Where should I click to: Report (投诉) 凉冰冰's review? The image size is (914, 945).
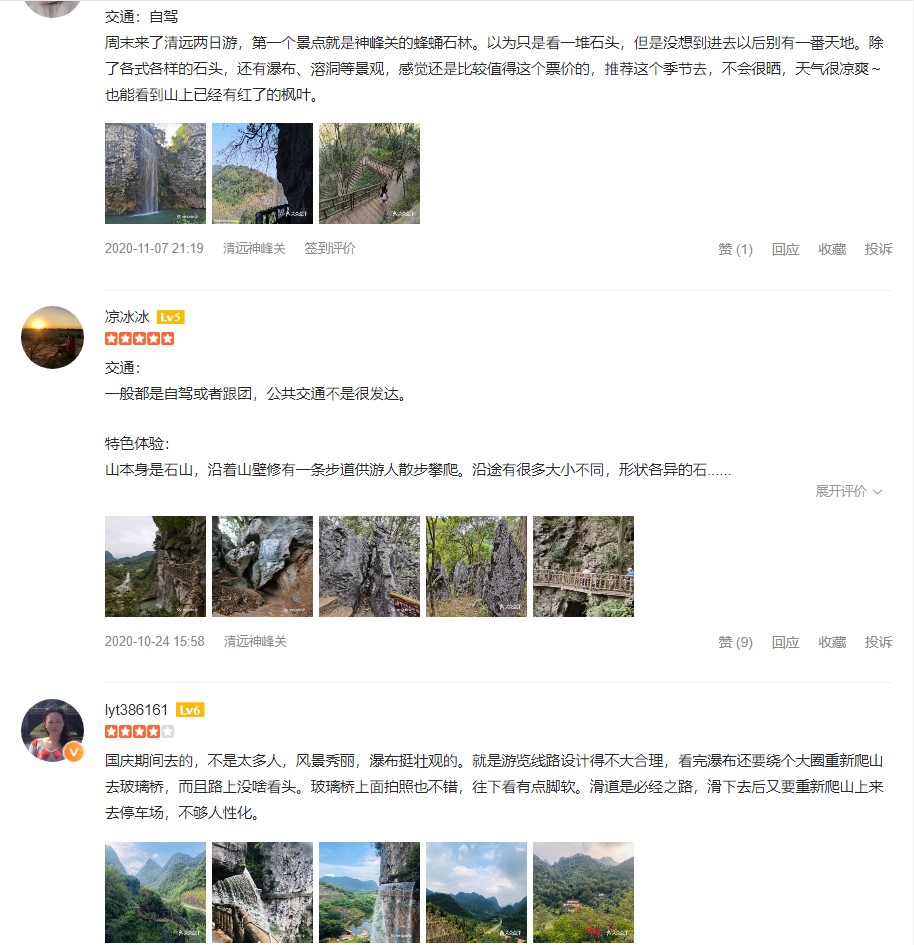pos(878,642)
